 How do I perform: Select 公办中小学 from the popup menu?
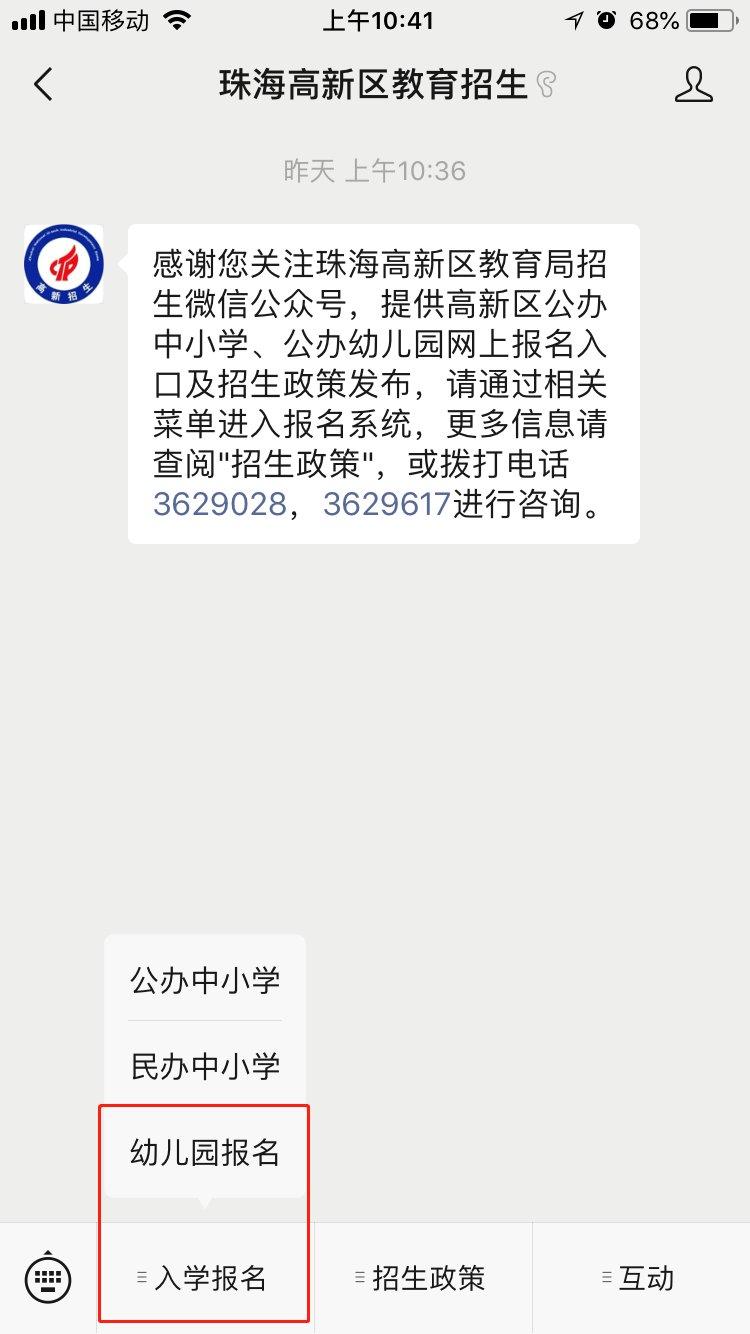[x=205, y=980]
